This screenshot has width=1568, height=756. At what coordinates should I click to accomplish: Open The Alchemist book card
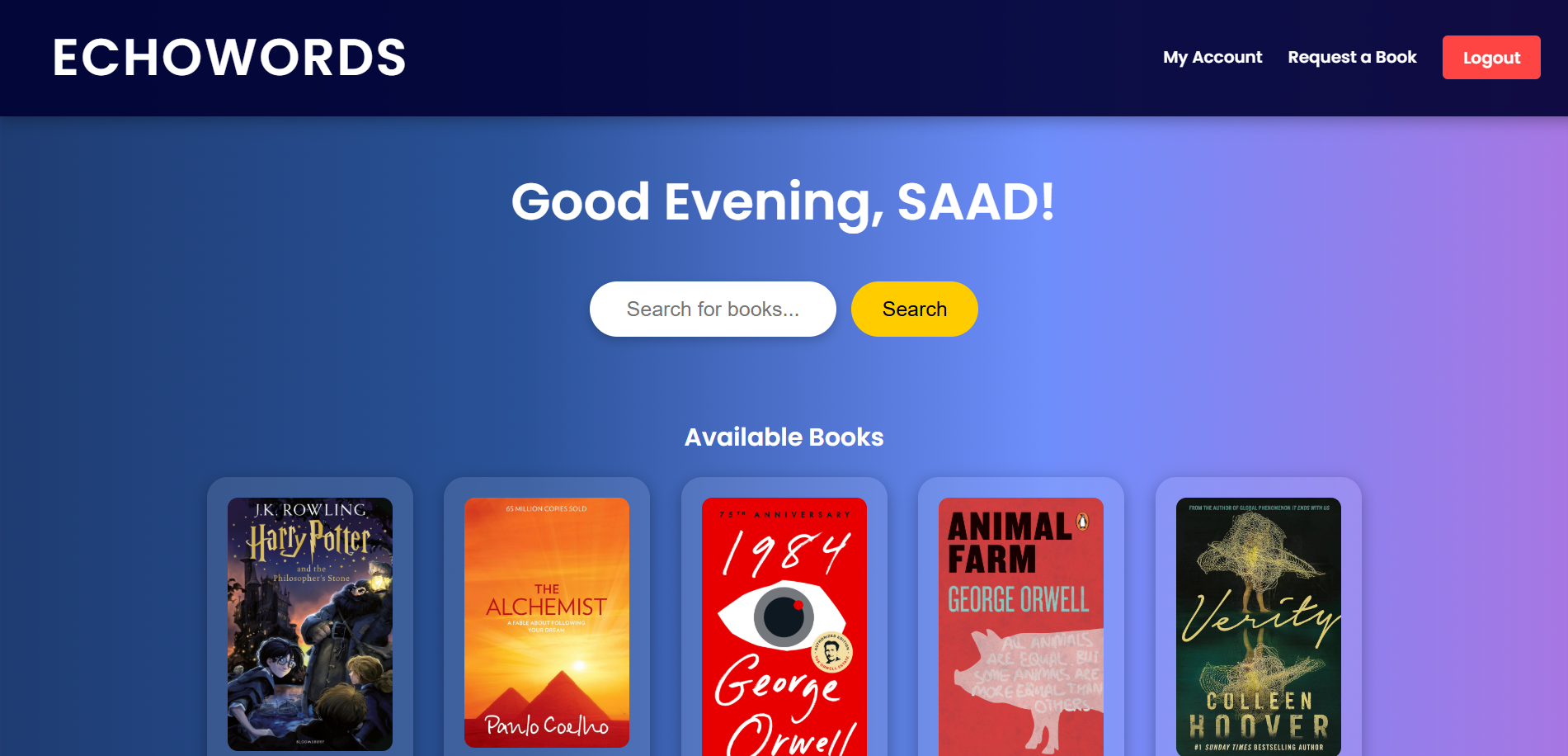[x=547, y=623]
